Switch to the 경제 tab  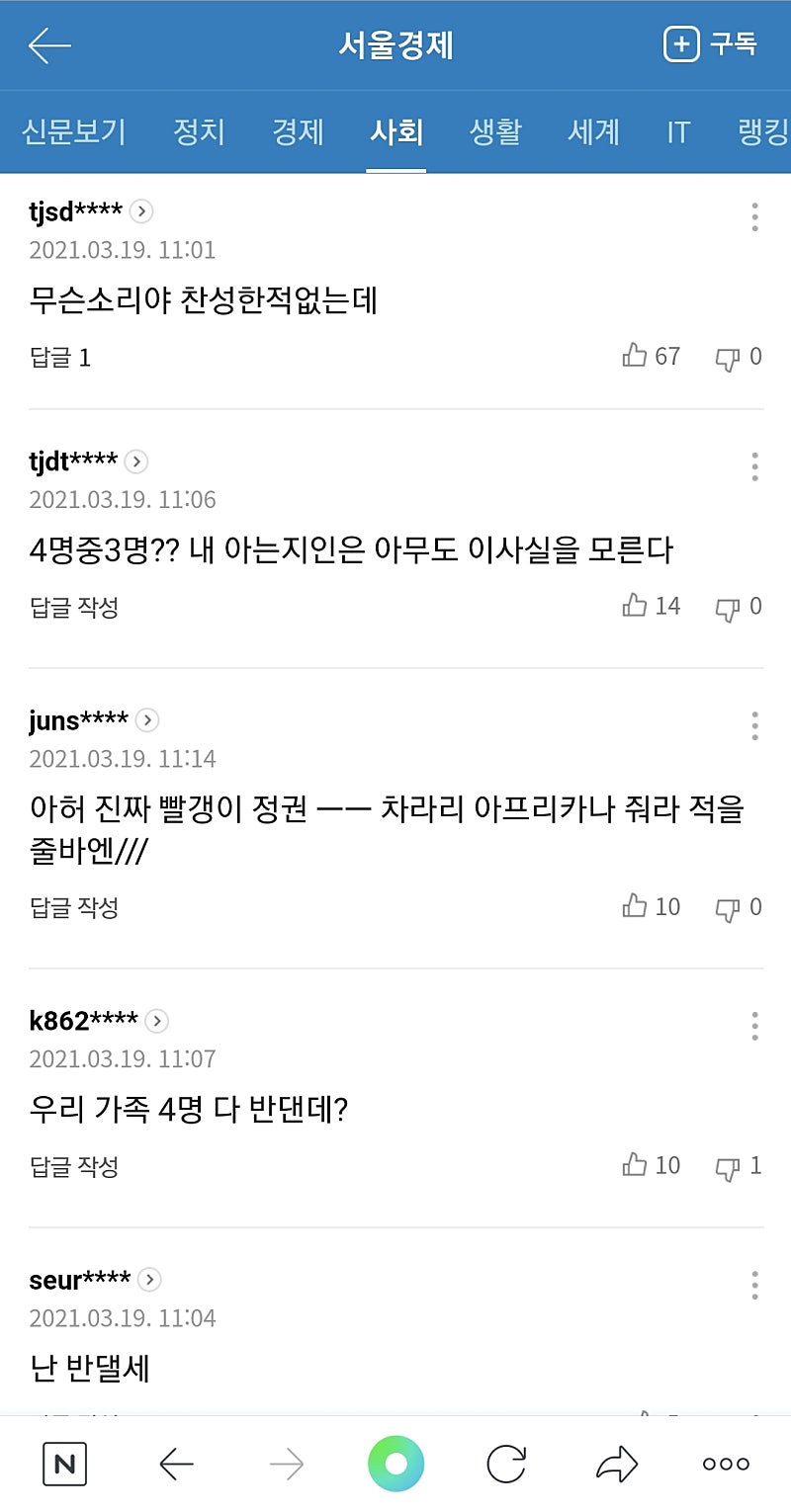pos(298,131)
